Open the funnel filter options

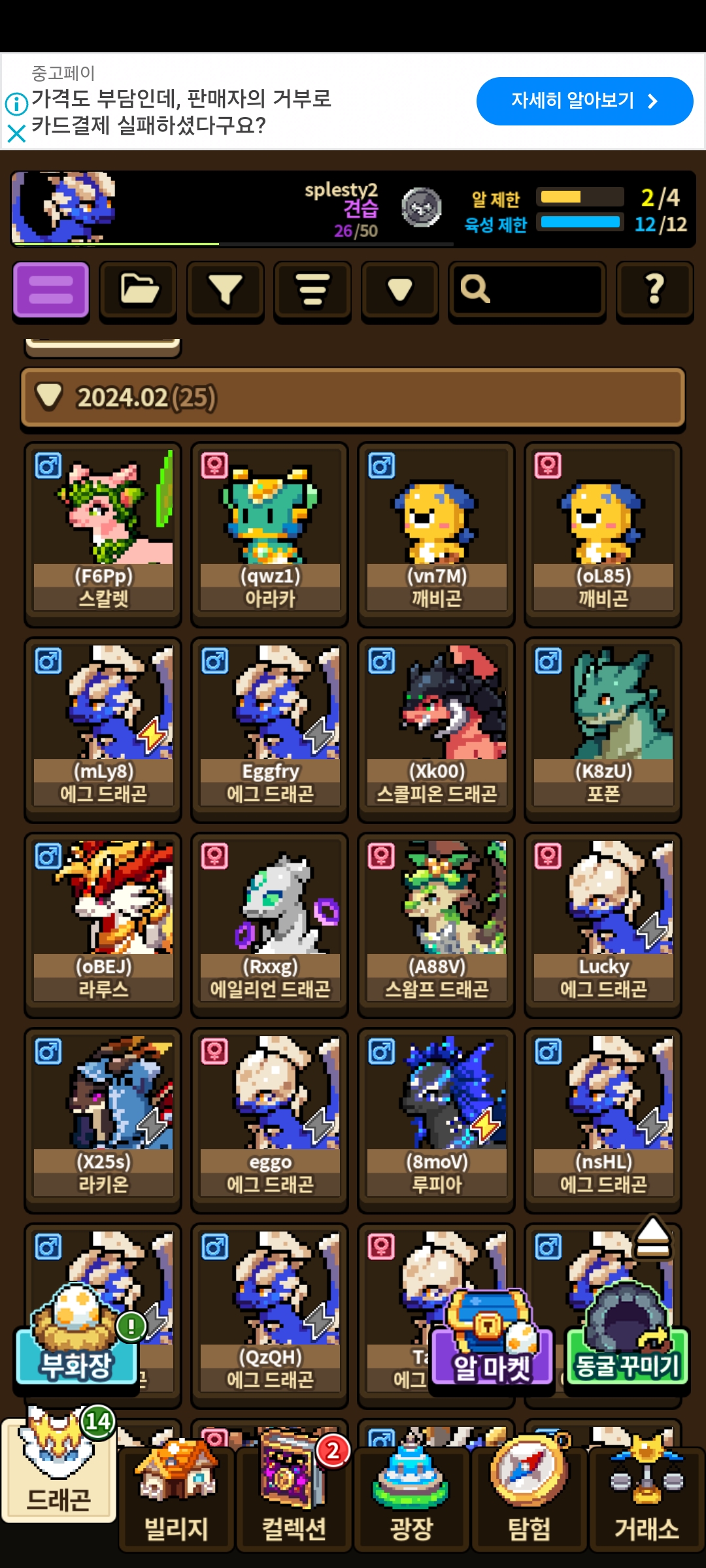coord(226,289)
